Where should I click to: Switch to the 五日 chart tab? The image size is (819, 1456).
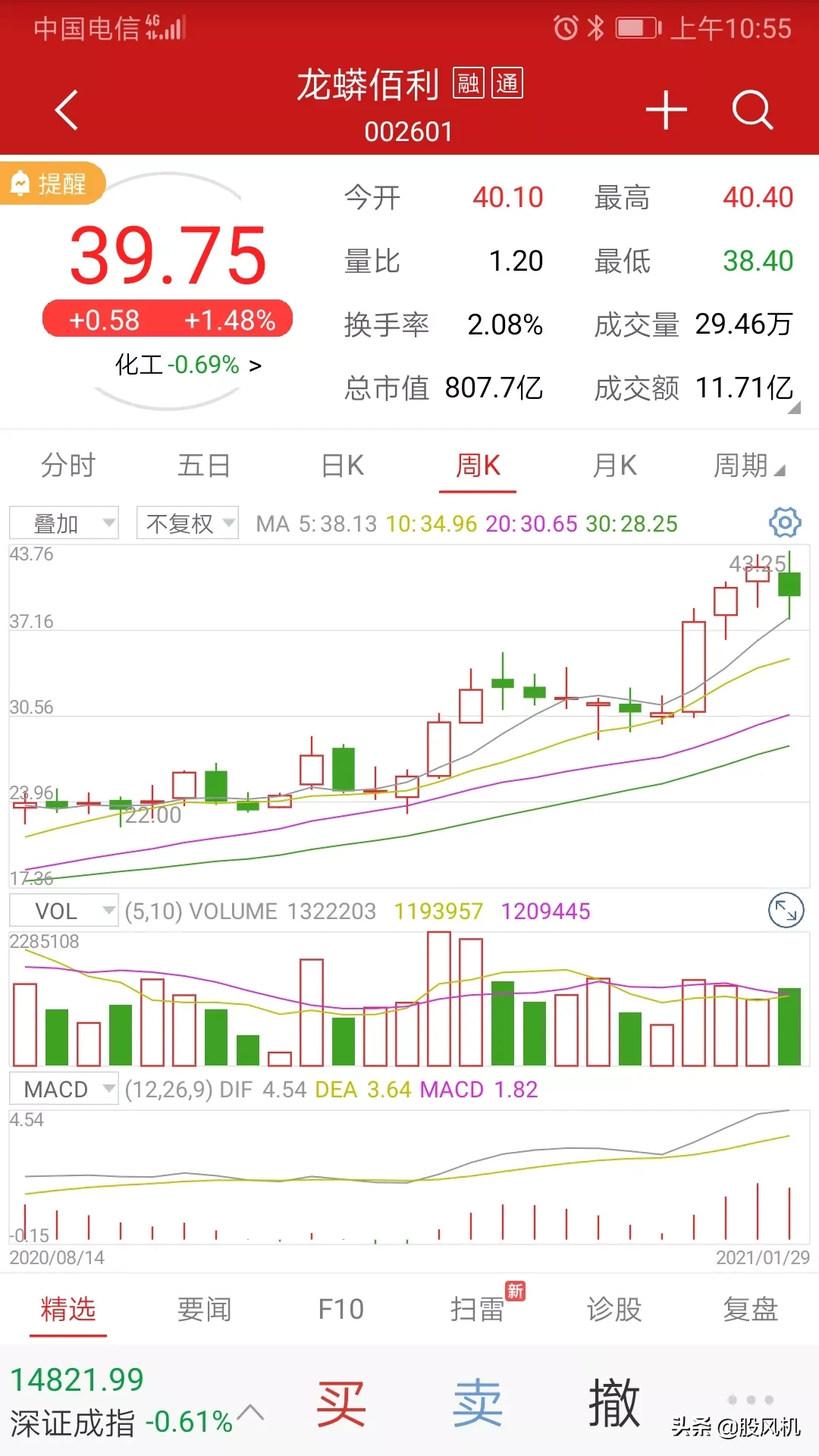click(x=204, y=466)
